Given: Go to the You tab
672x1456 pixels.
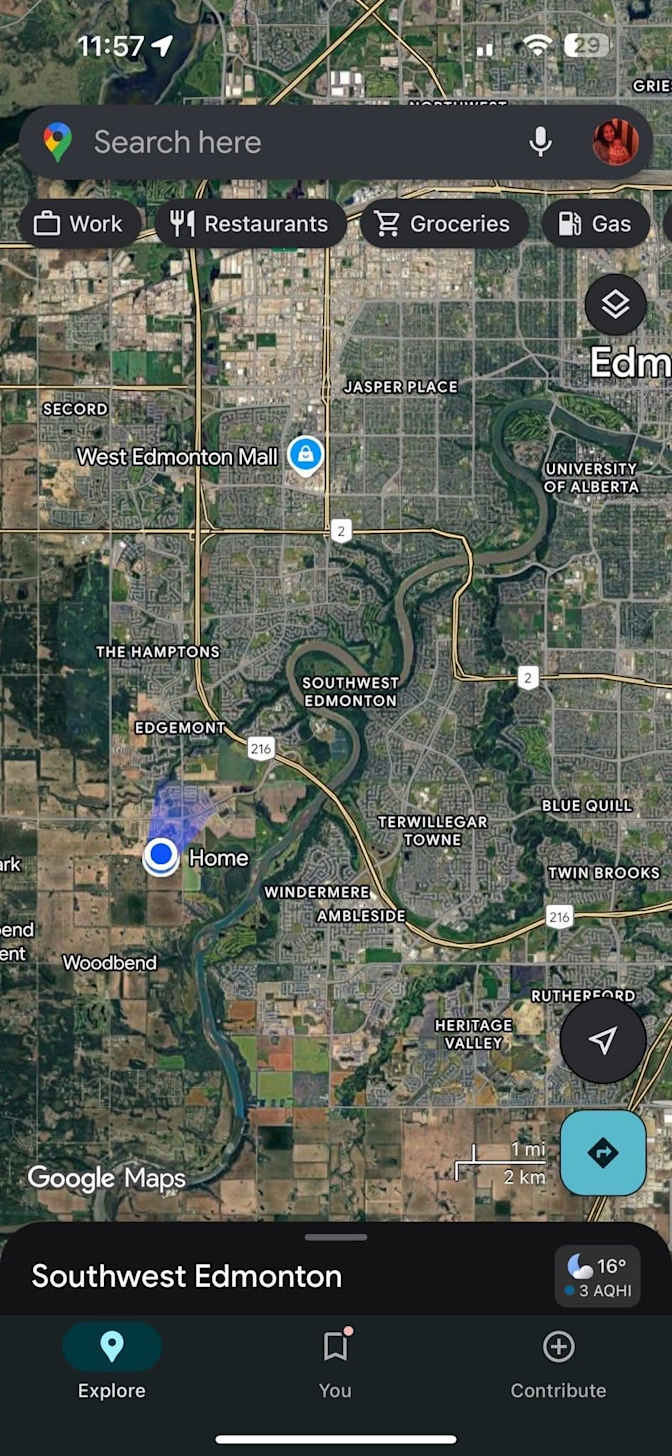Looking at the screenshot, I should (335, 1362).
